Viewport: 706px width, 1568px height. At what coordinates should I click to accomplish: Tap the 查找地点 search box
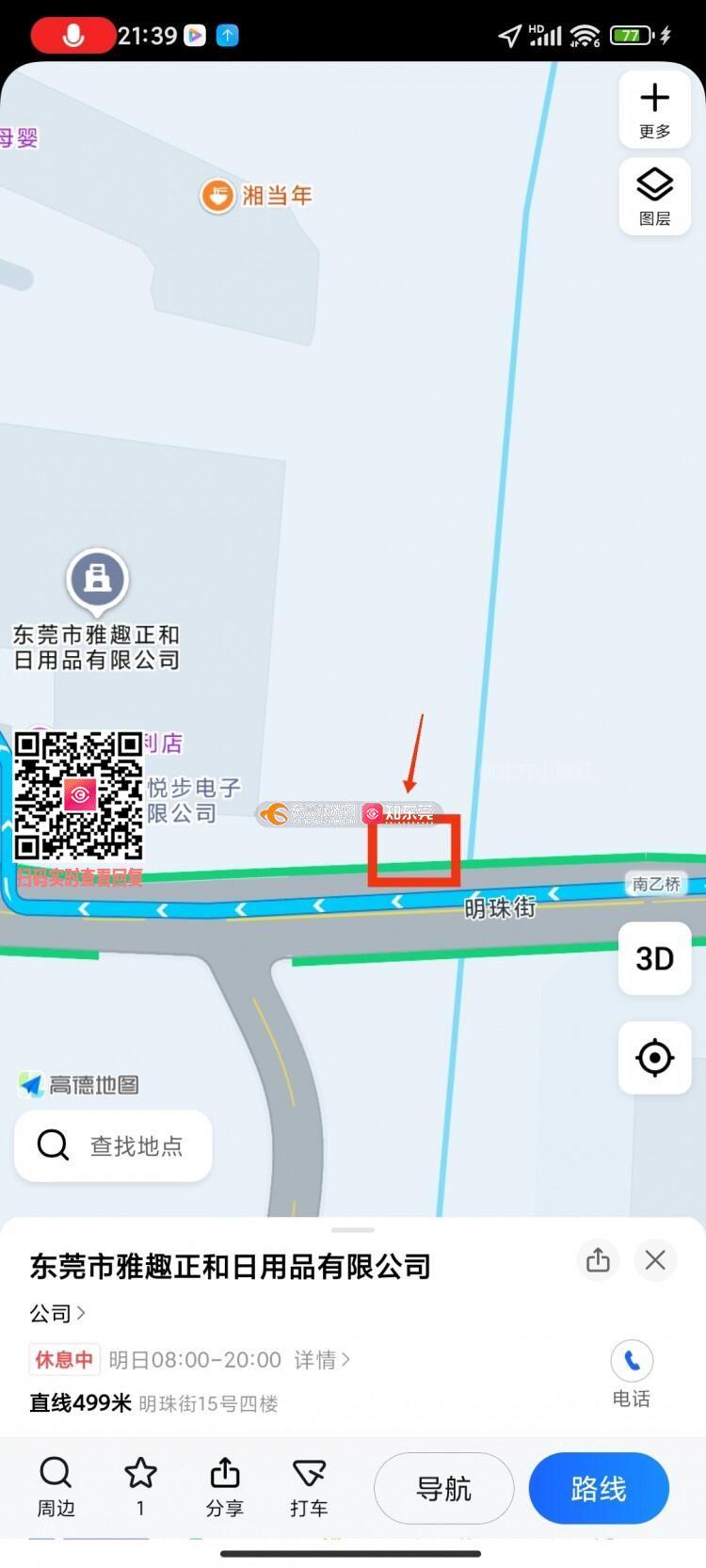113,1145
